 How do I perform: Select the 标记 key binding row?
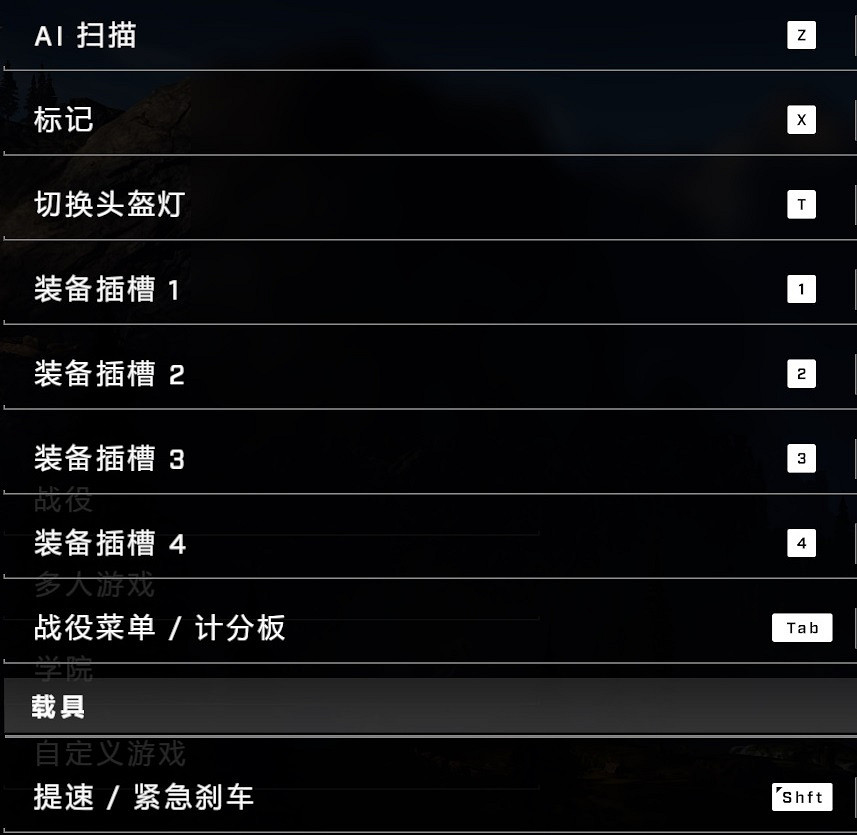coord(428,120)
